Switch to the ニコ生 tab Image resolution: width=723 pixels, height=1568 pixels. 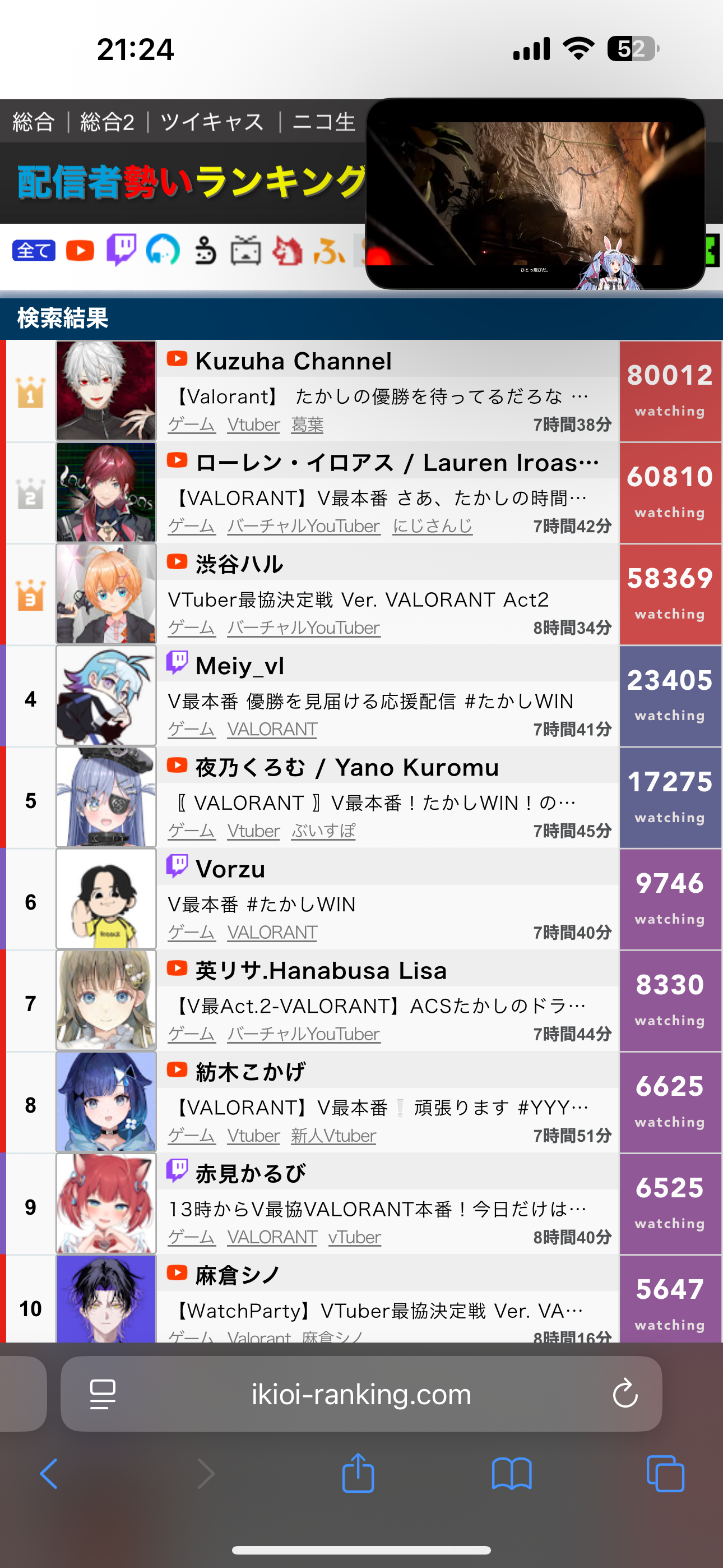pos(323,122)
